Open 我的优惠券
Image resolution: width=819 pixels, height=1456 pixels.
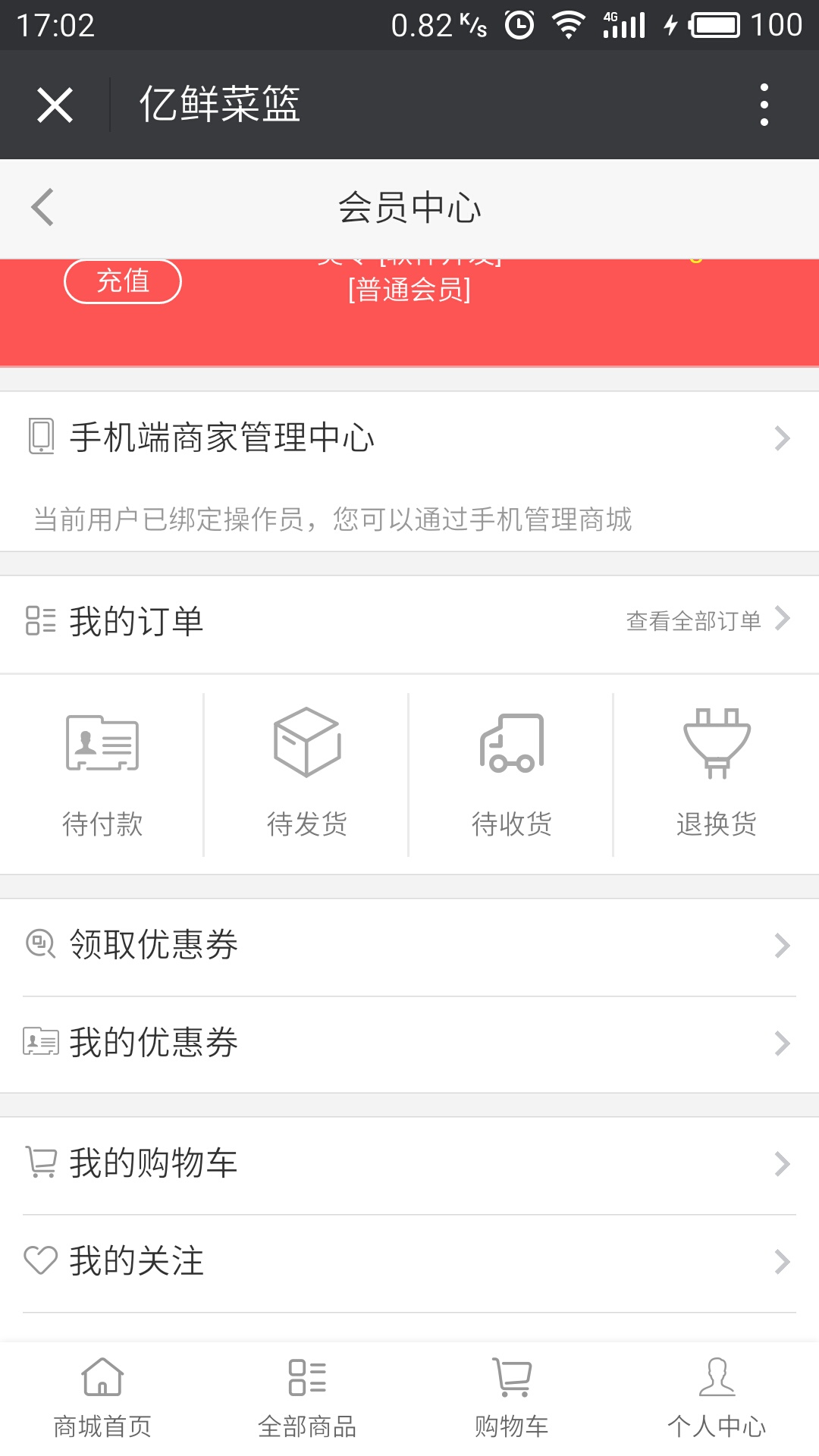click(x=409, y=1043)
